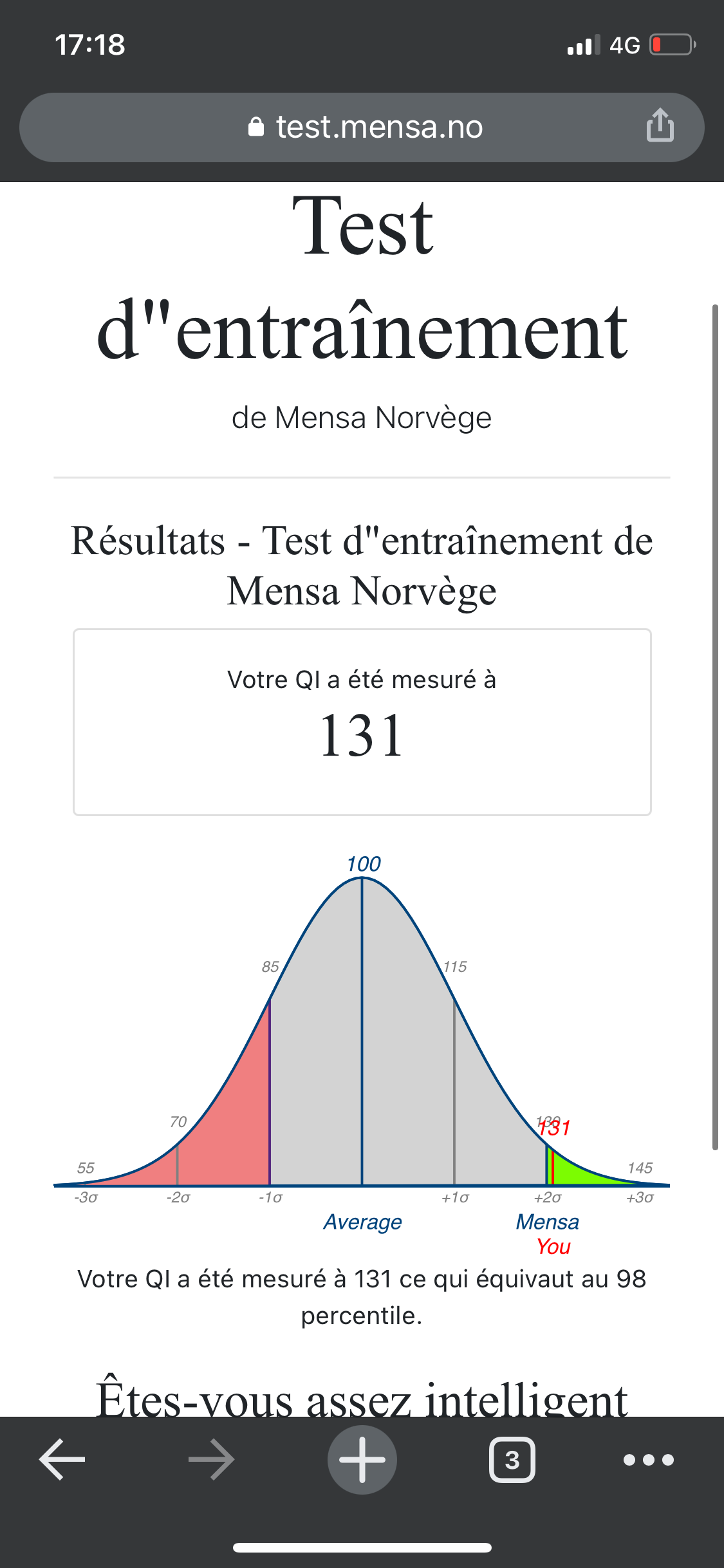
Task: Go back to the previous page
Action: (x=62, y=1459)
